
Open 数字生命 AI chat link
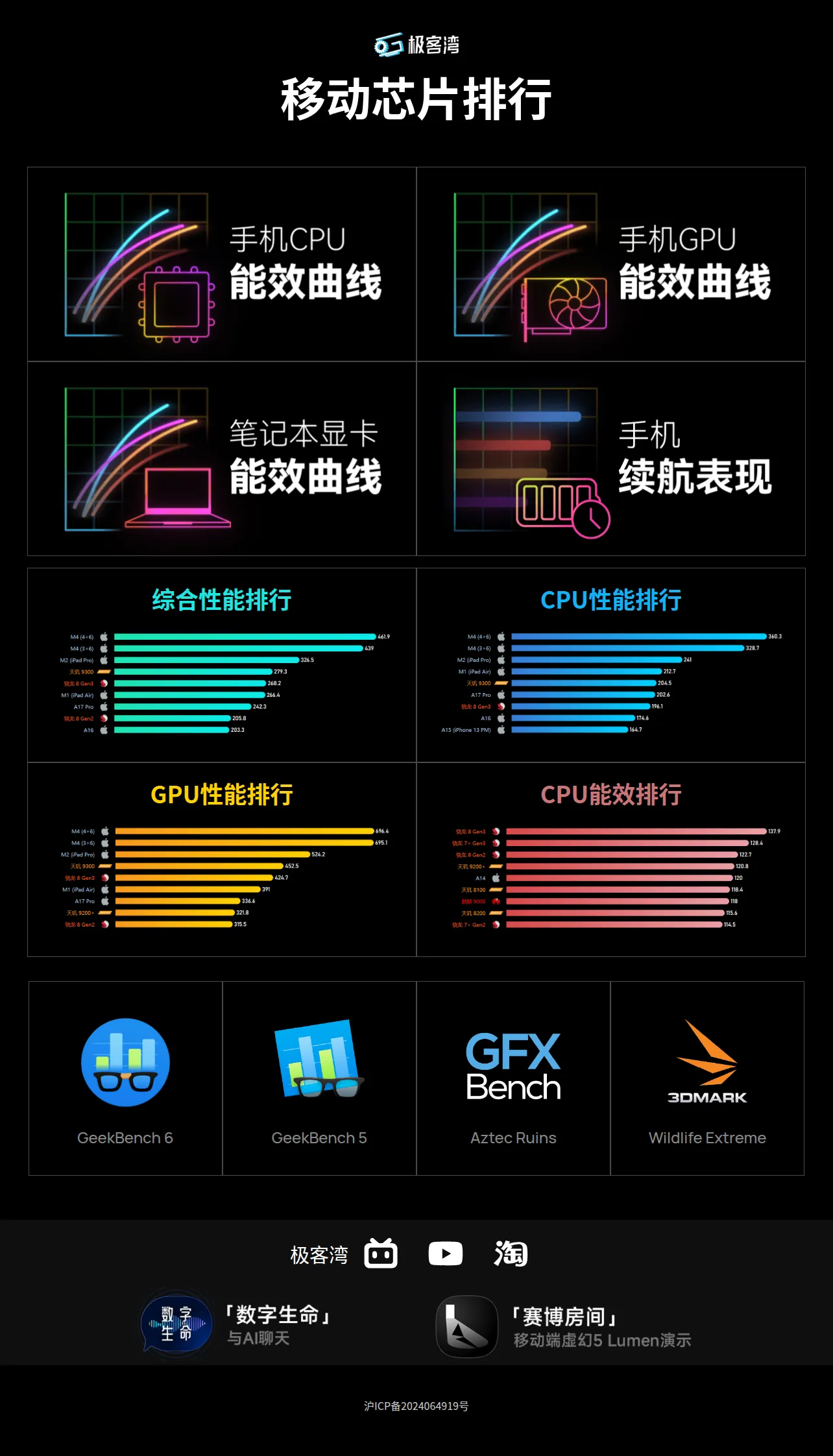click(x=237, y=1325)
